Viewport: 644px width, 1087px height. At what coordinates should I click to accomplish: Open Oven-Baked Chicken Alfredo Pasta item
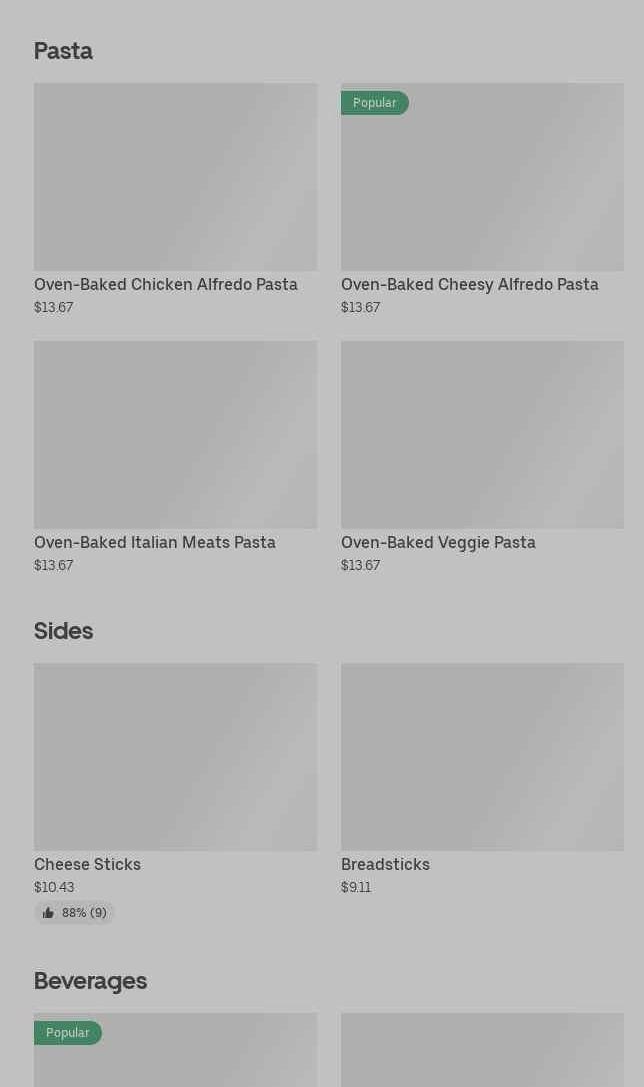(x=175, y=200)
